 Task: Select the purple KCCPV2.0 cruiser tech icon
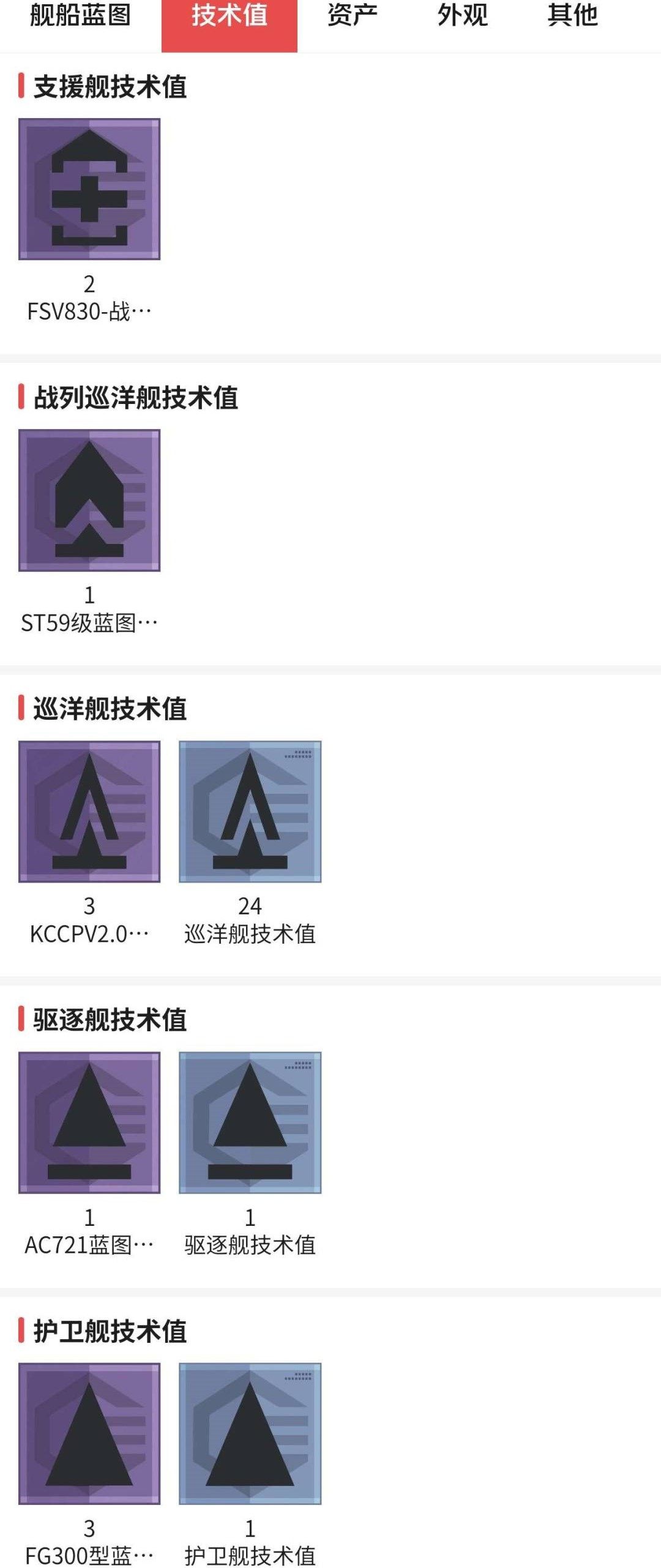pos(89,814)
